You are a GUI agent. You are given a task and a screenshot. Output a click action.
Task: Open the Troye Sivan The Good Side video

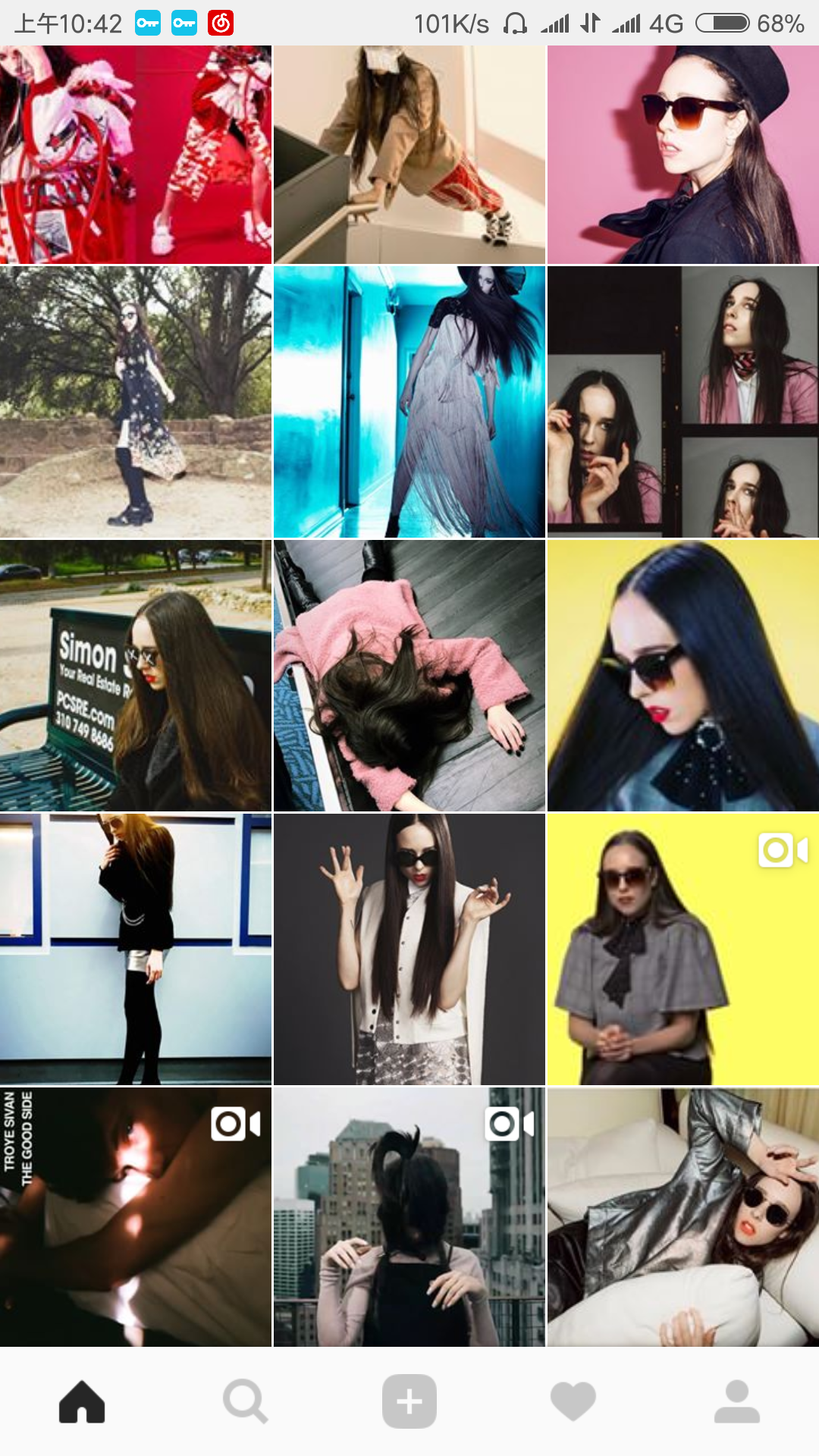136,1217
